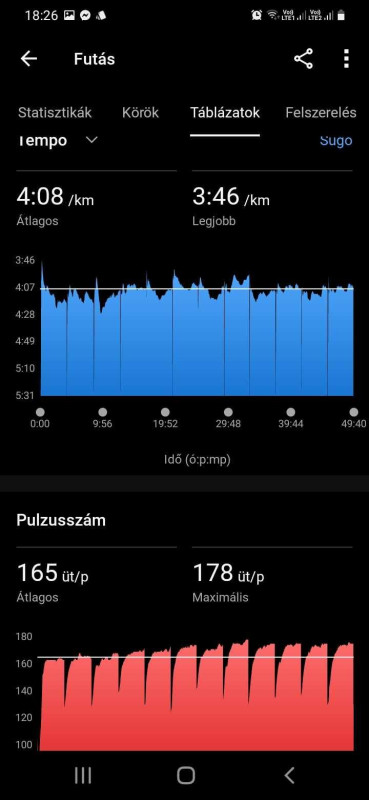Open the three-dot overflow menu
The width and height of the screenshot is (369, 800).
tap(347, 59)
